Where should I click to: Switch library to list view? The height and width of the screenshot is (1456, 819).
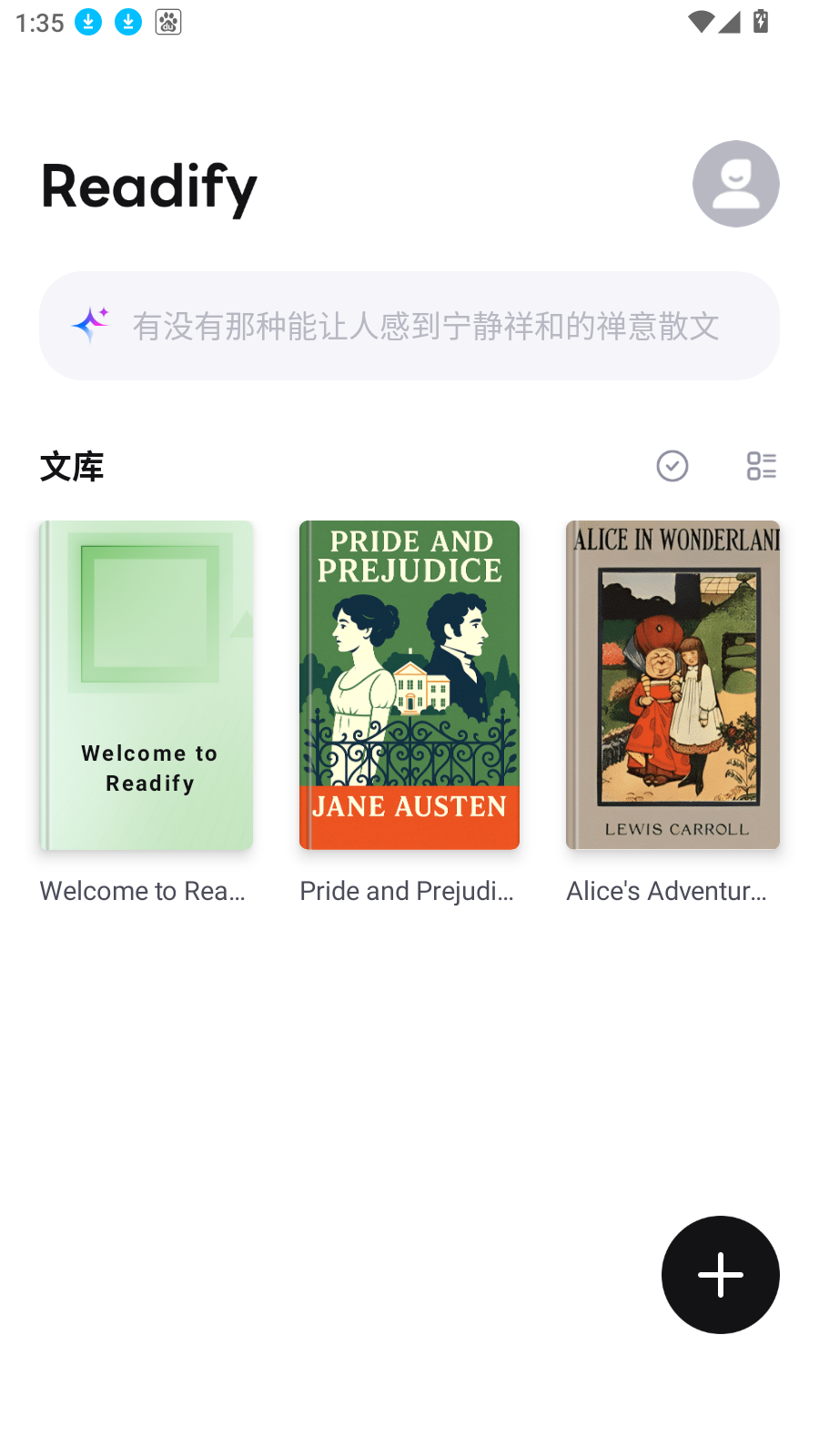pyautogui.click(x=761, y=466)
